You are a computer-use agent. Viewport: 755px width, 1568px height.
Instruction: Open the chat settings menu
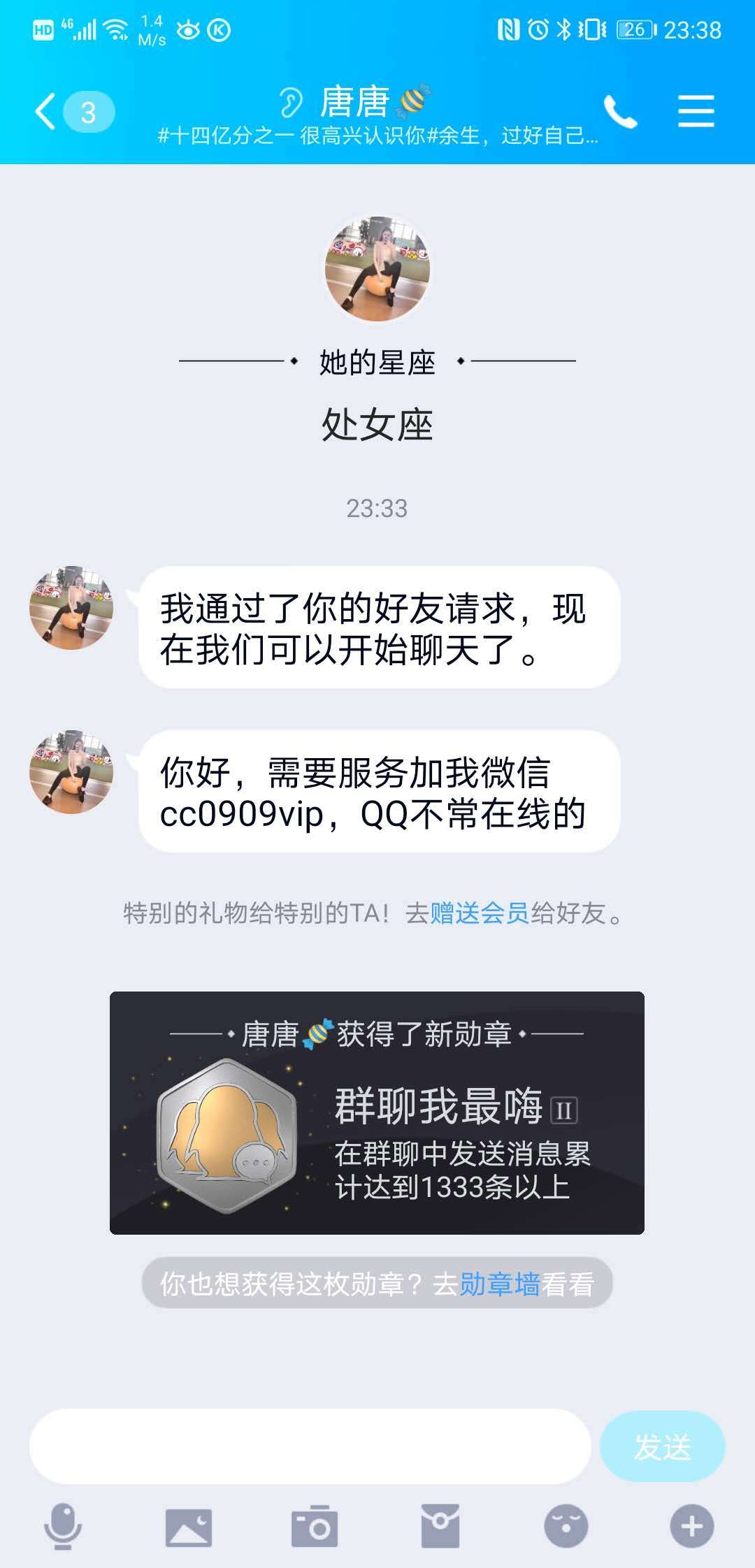[696, 112]
